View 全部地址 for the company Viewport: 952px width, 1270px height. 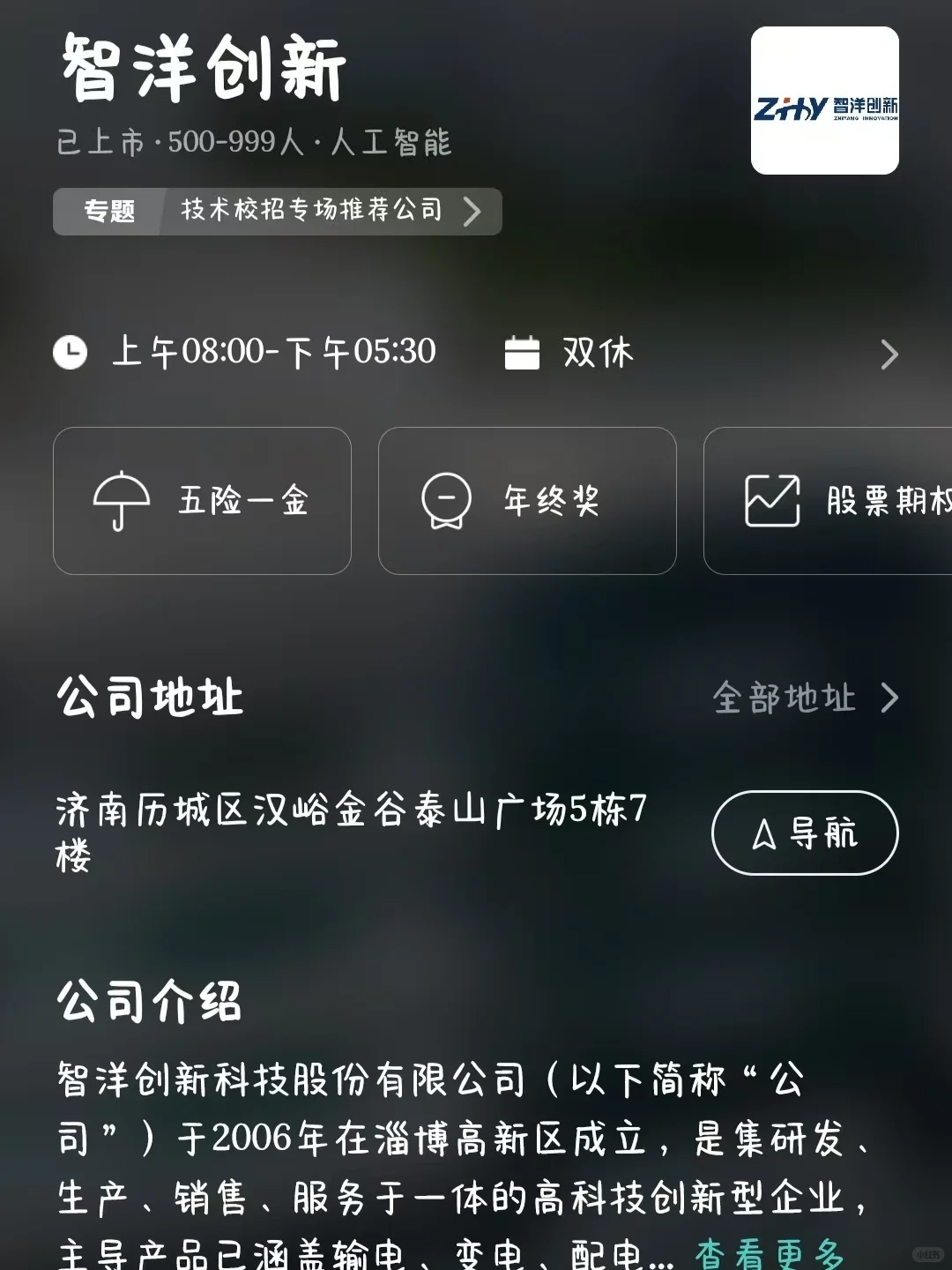[x=806, y=698]
